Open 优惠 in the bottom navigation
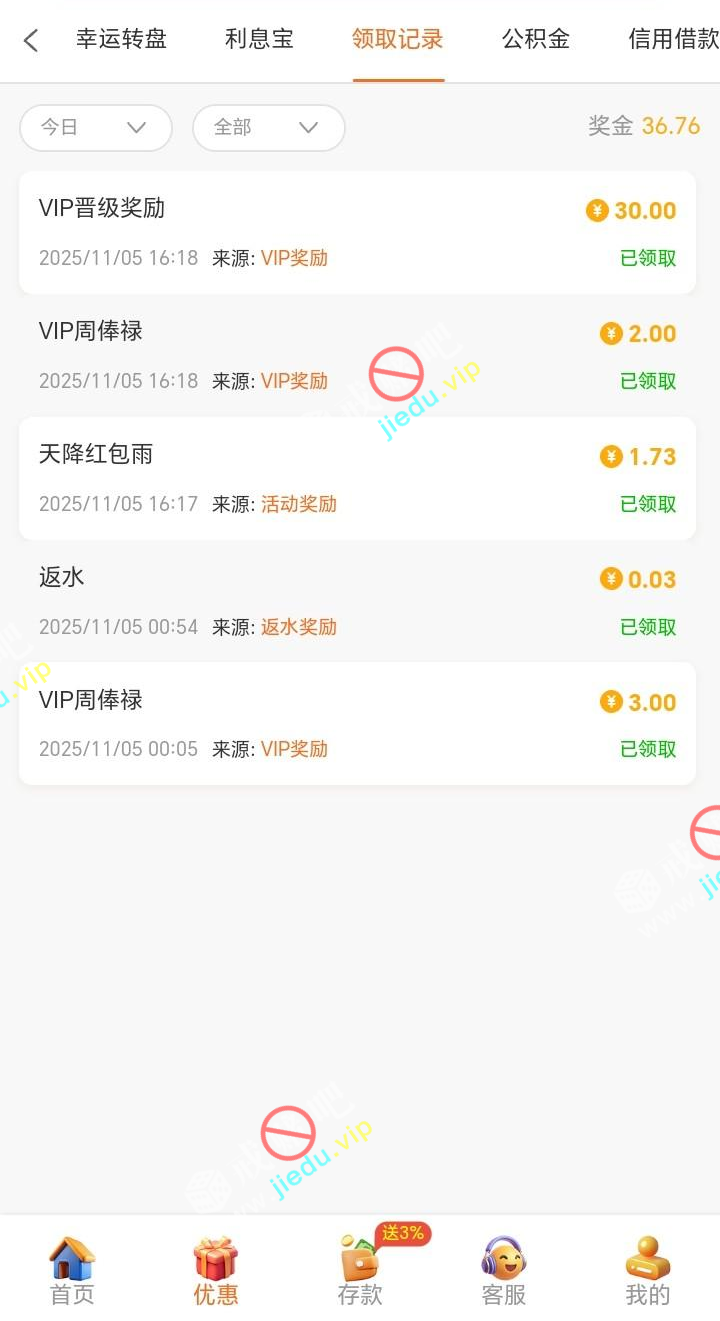 pos(216,1270)
